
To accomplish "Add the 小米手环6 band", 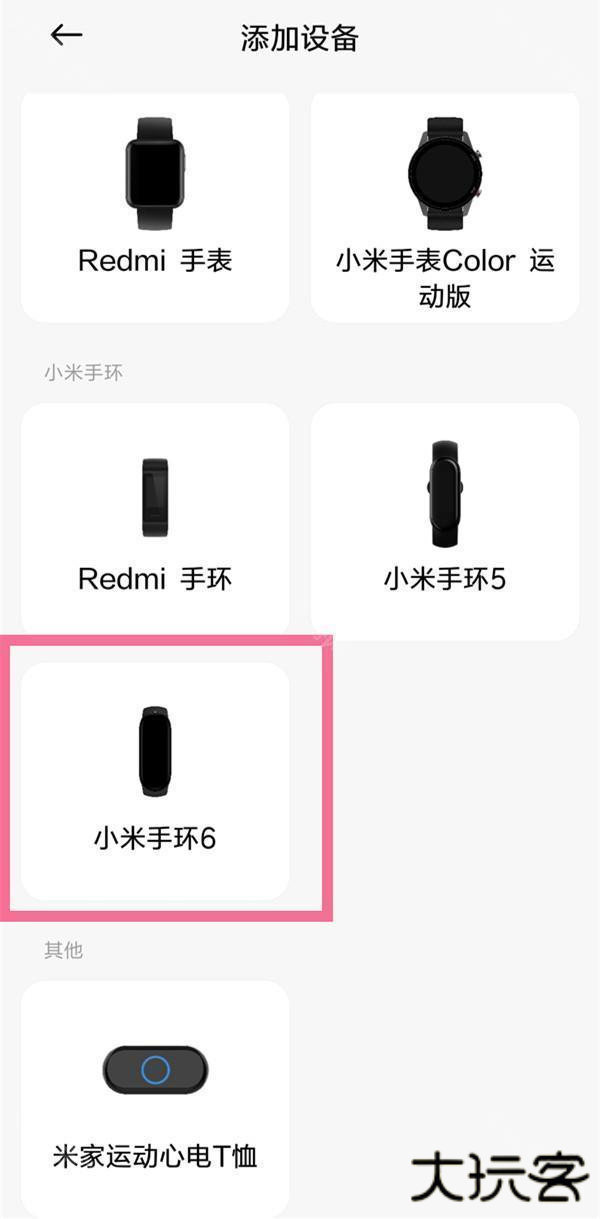I will pos(155,780).
